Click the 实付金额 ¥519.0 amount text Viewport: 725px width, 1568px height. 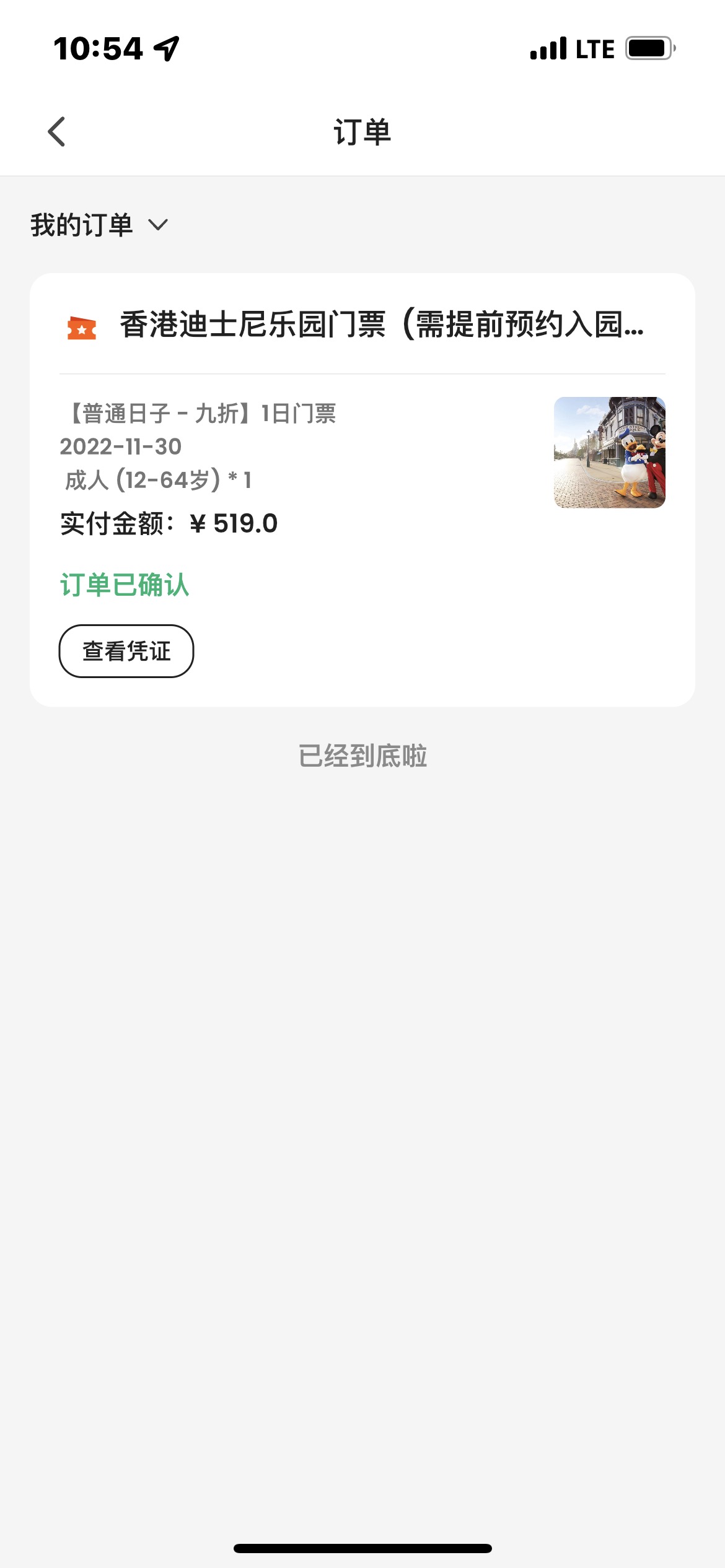point(168,523)
